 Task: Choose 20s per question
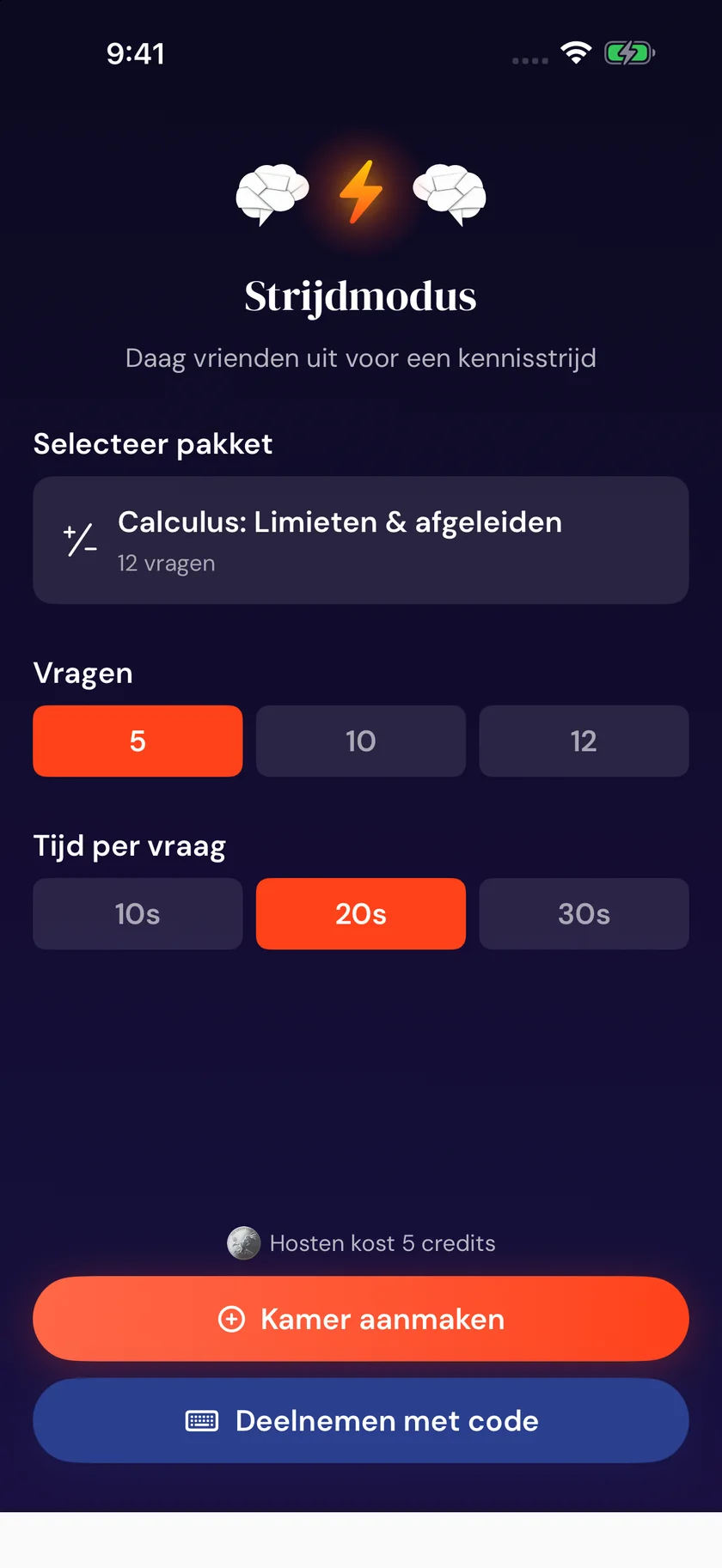pos(361,913)
